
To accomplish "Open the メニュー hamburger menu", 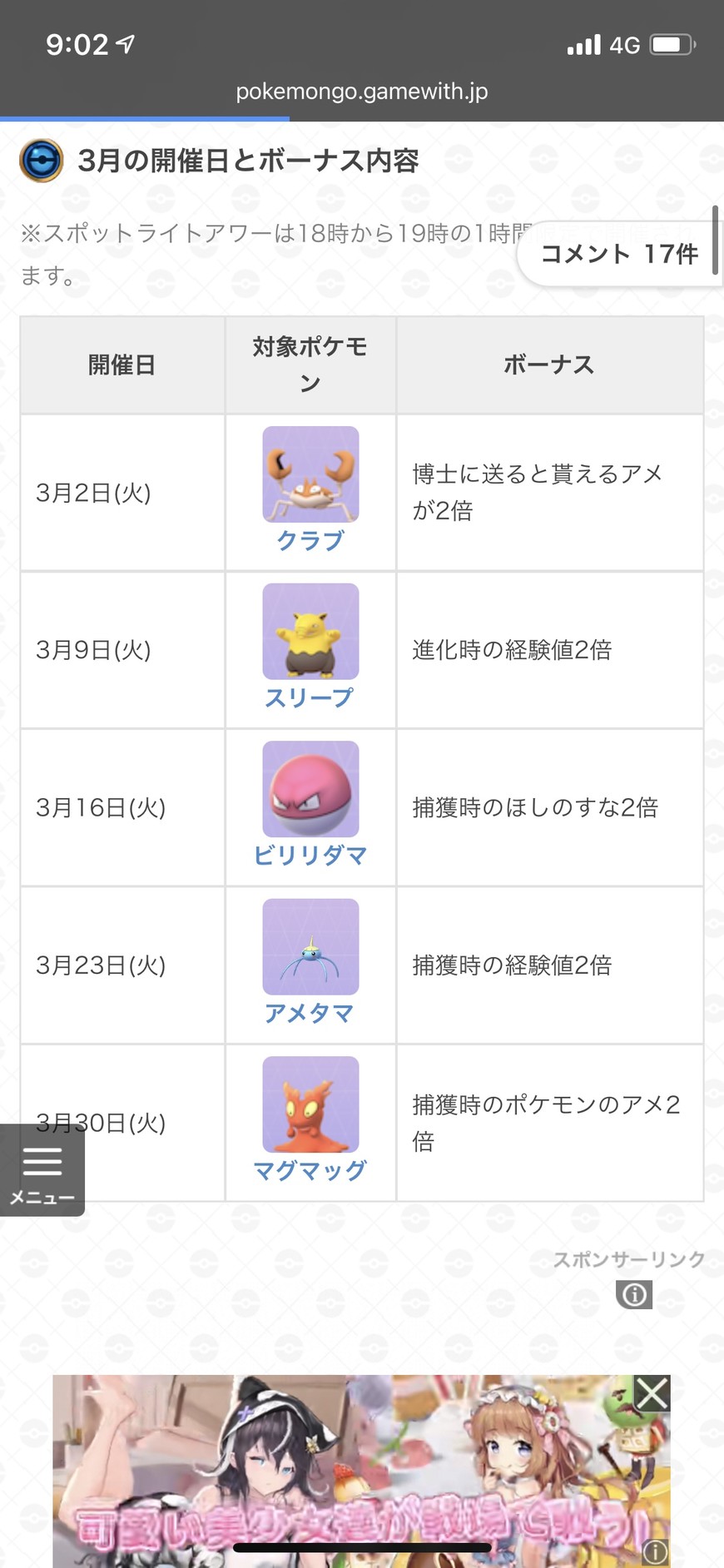I will pos(42,1170).
